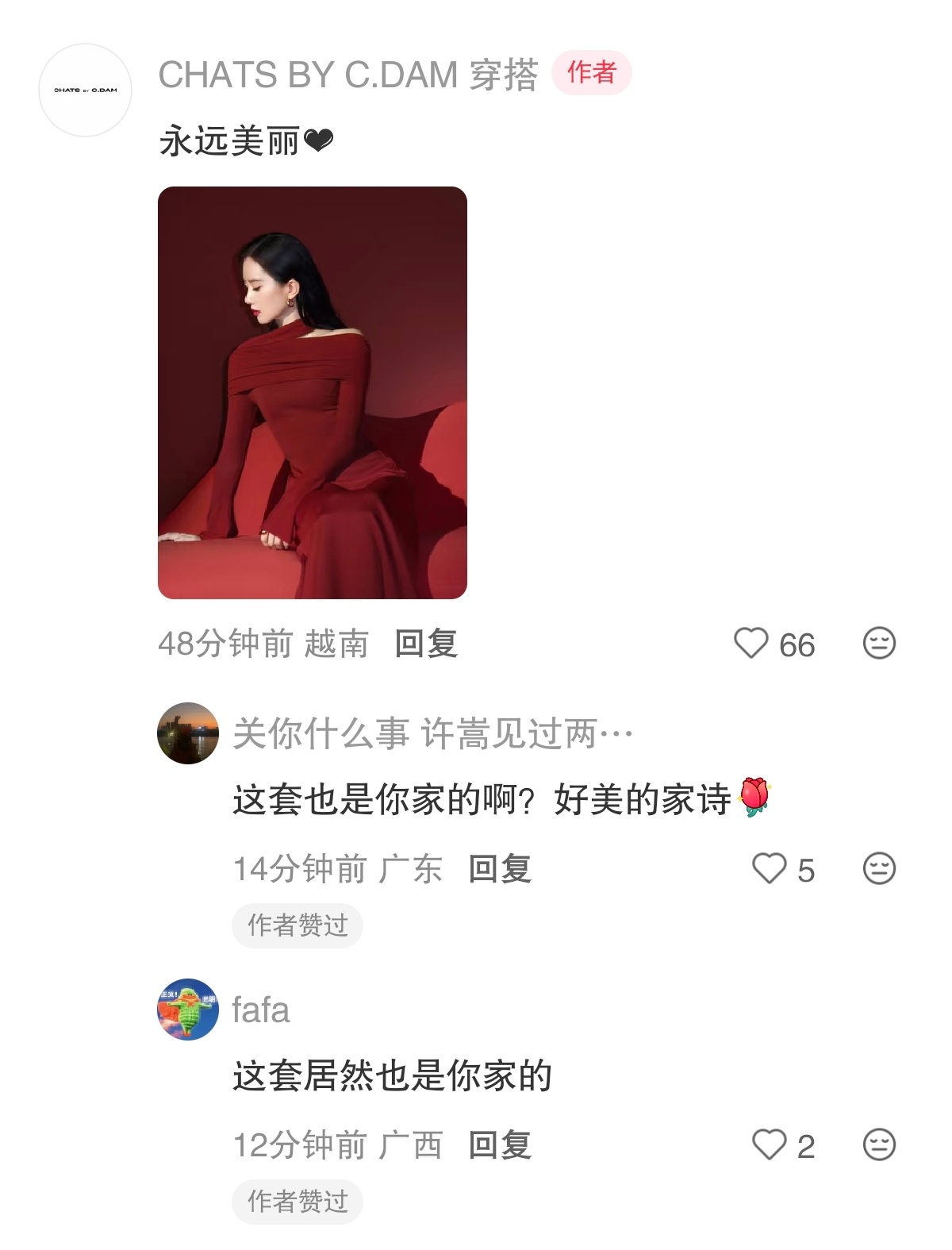Image resolution: width=952 pixels, height=1250 pixels.
Task: Unlike fafa's comment by tapping its heart
Action: 769,1144
